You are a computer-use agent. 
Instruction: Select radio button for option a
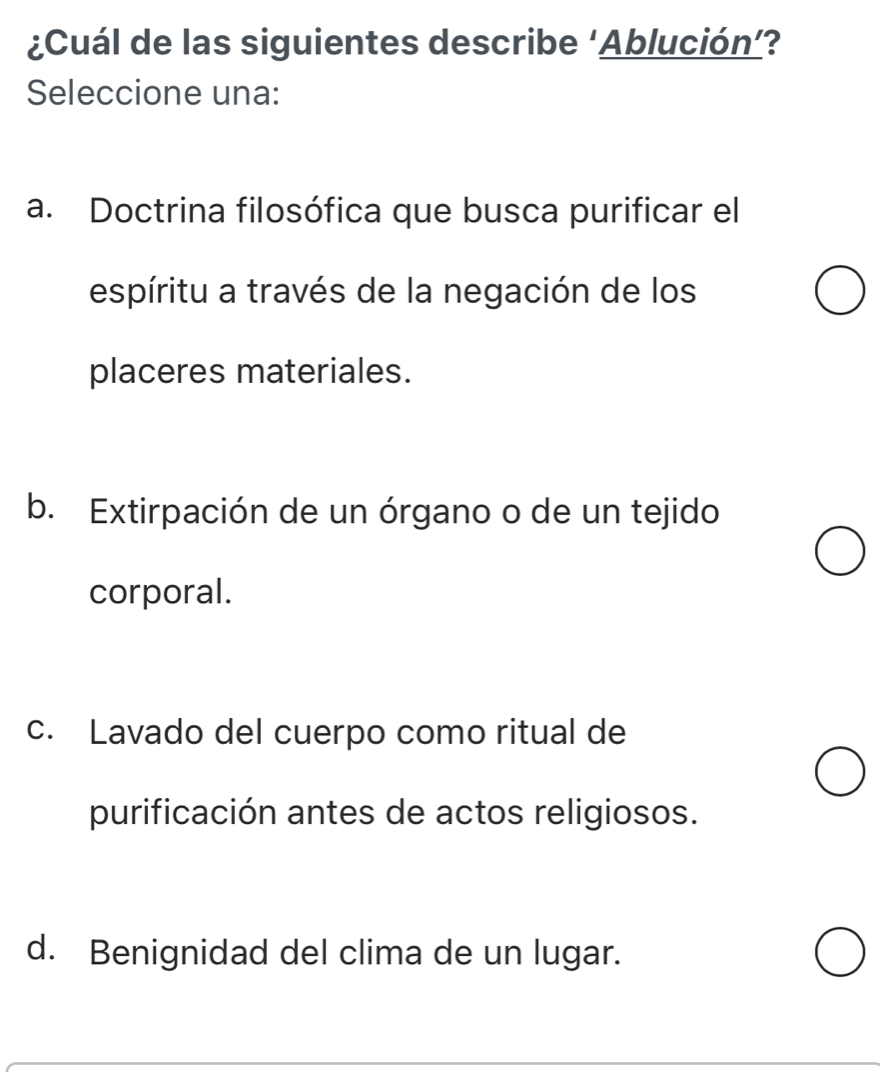point(838,287)
